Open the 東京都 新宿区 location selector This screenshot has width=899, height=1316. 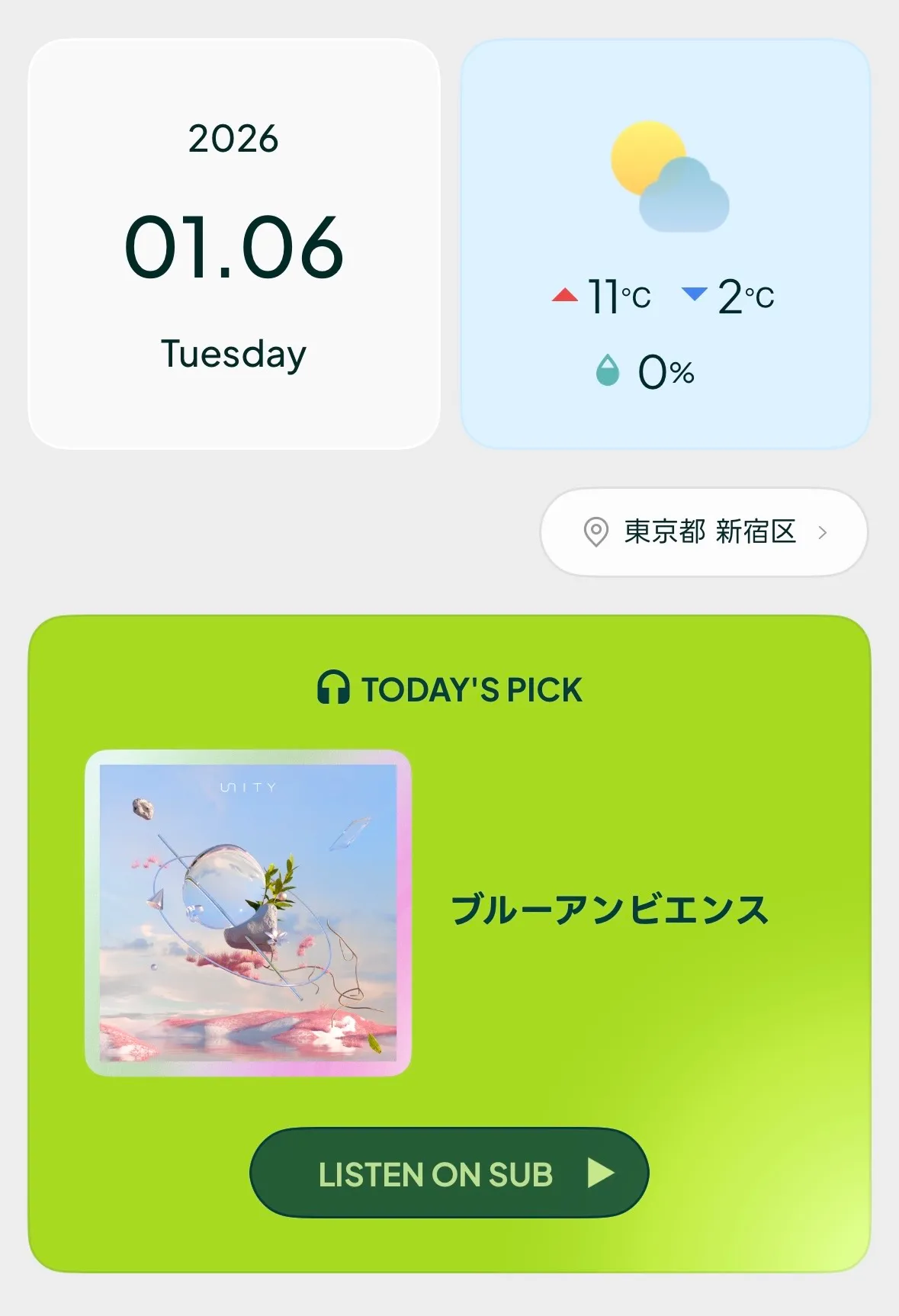pyautogui.click(x=704, y=532)
